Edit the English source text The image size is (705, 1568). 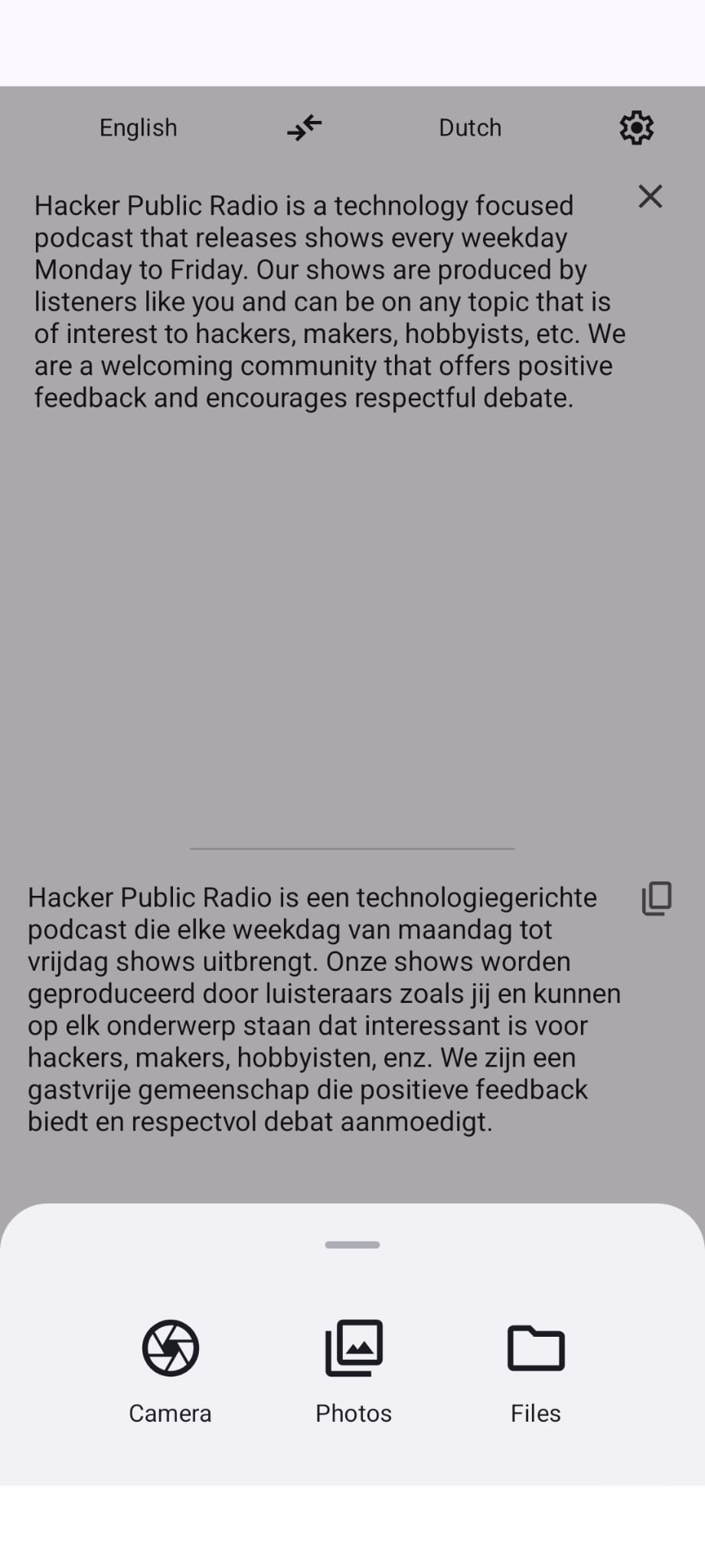pos(329,302)
